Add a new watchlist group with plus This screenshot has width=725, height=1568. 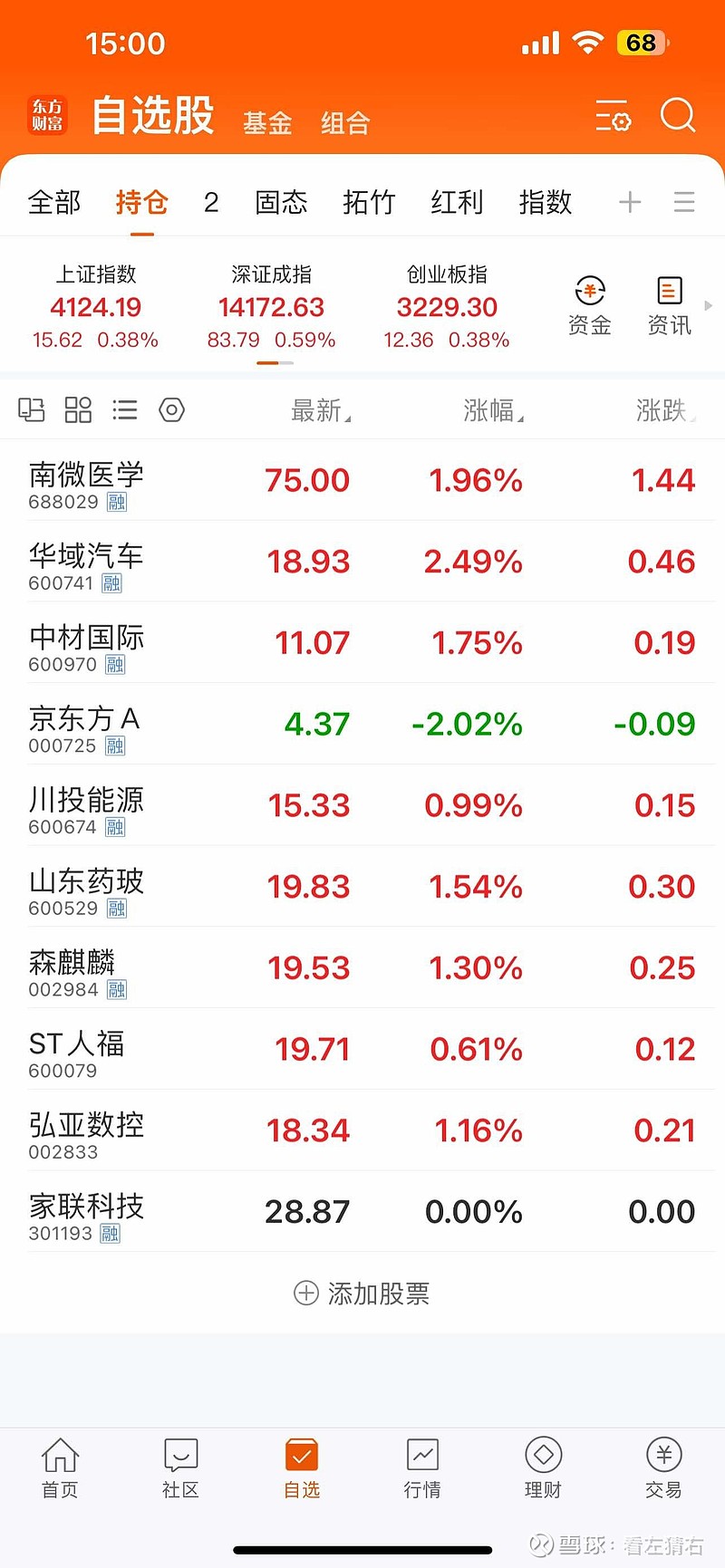(629, 201)
